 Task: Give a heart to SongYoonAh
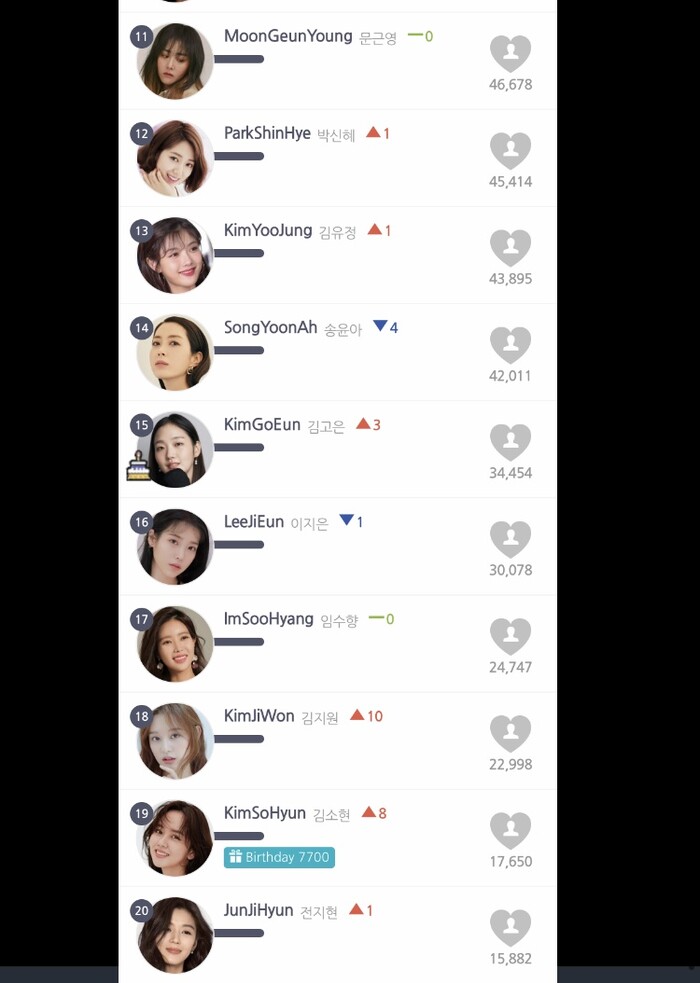(x=510, y=344)
